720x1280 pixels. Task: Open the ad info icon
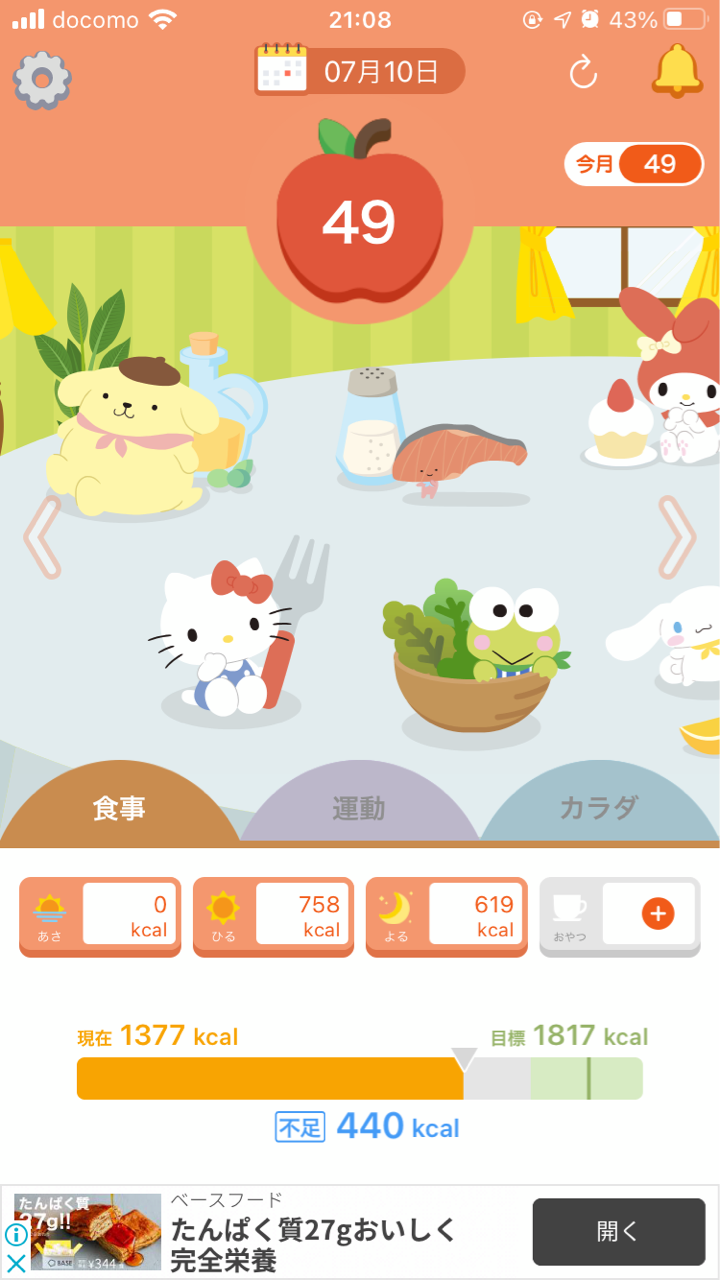(16, 1235)
